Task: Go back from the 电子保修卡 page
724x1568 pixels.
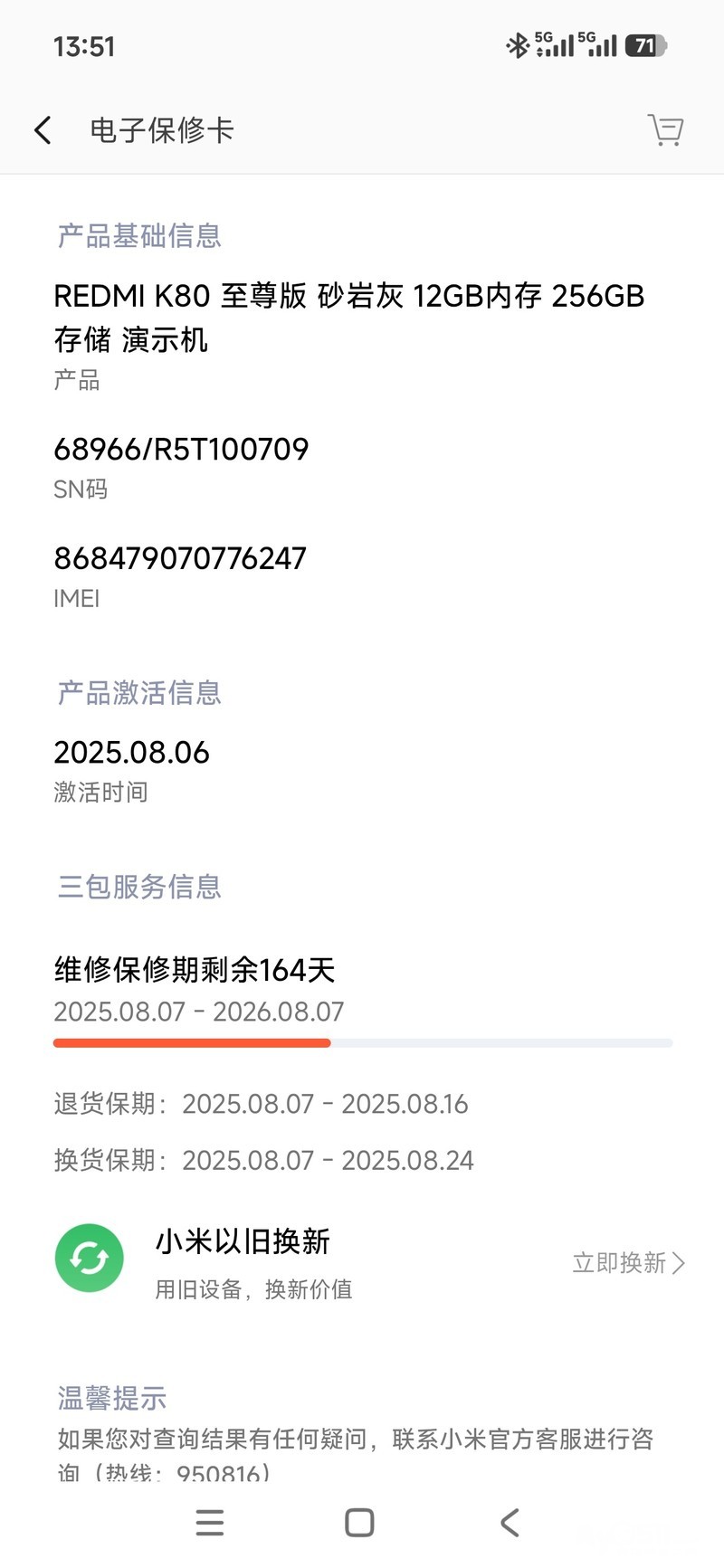Action: click(x=43, y=130)
